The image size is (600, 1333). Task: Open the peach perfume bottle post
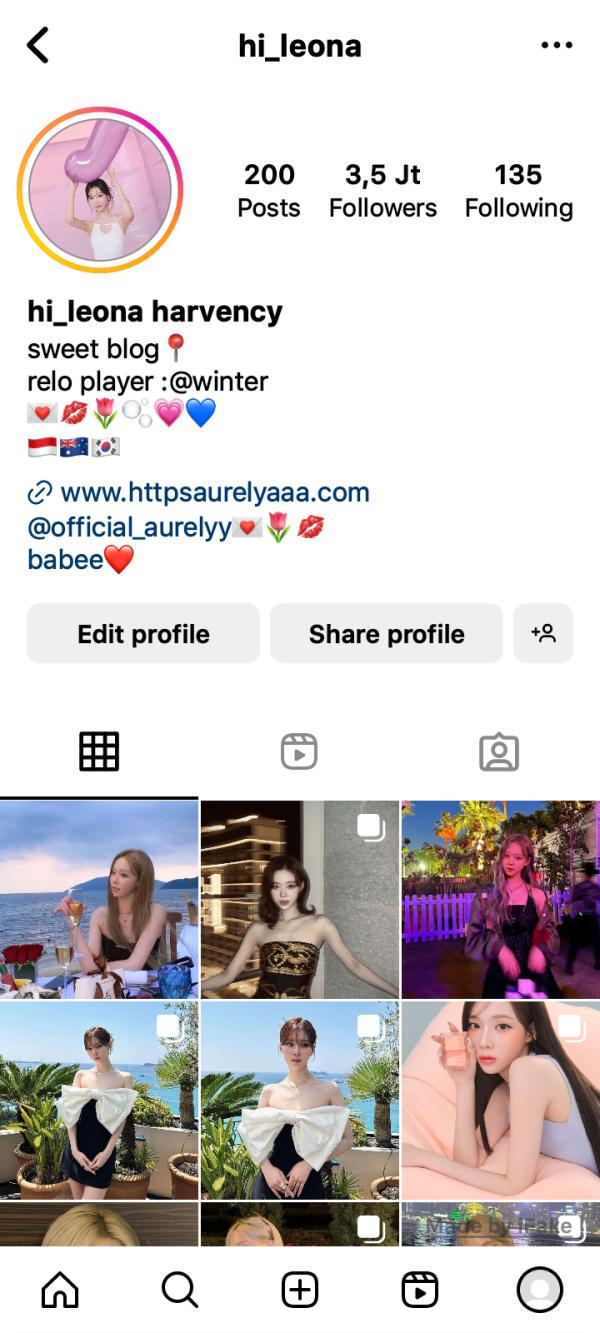[x=500, y=1100]
